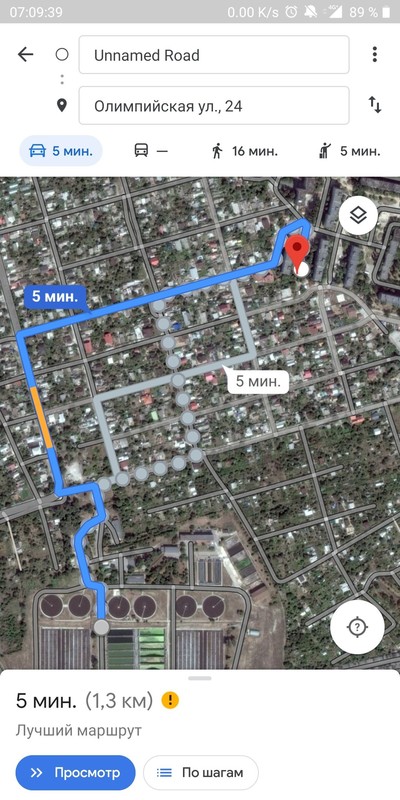
Task: Expand the bottom sheet handle
Action: pyautogui.click(x=199, y=678)
